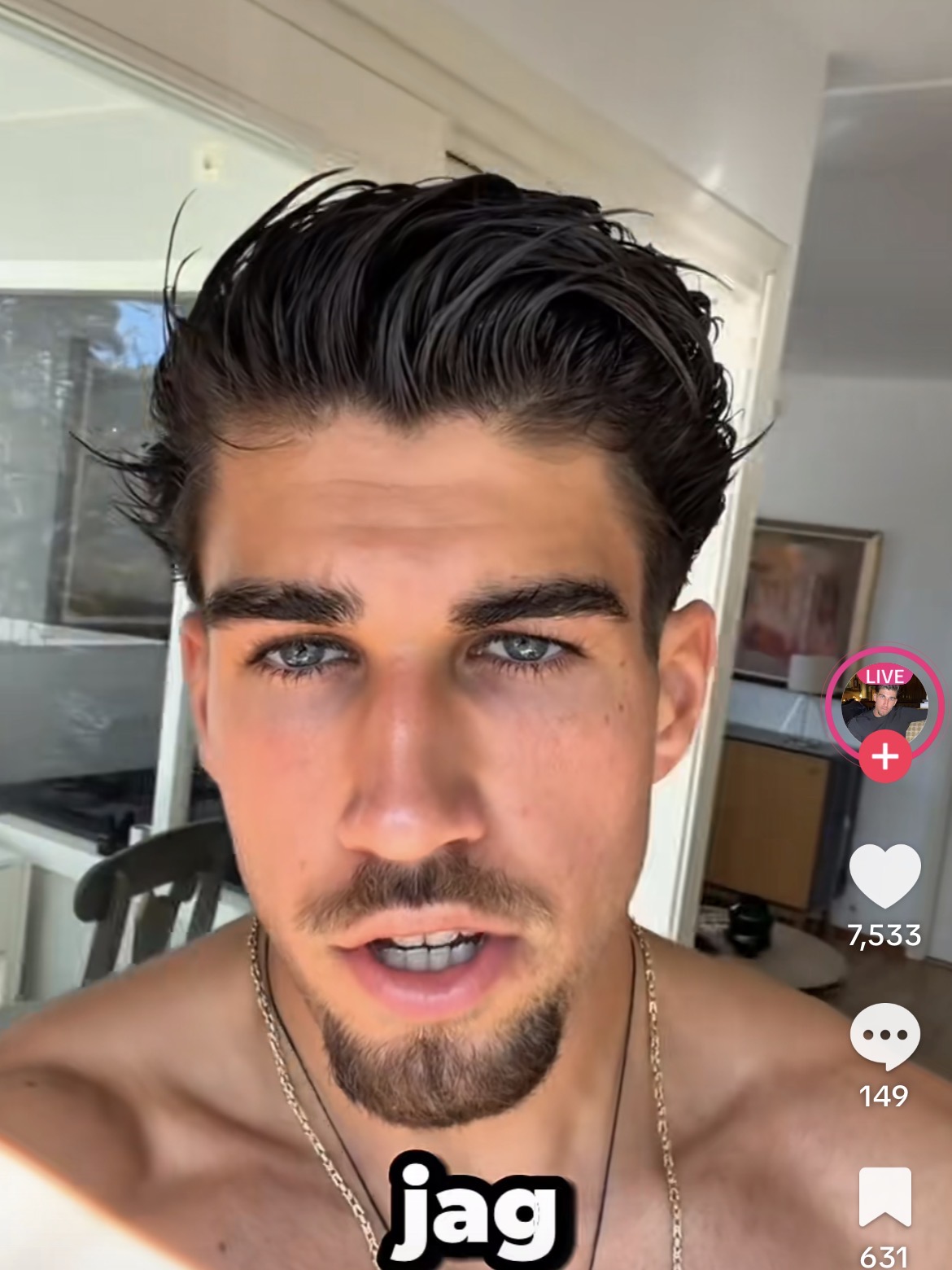Open the comments with 149 replies

(x=884, y=1036)
